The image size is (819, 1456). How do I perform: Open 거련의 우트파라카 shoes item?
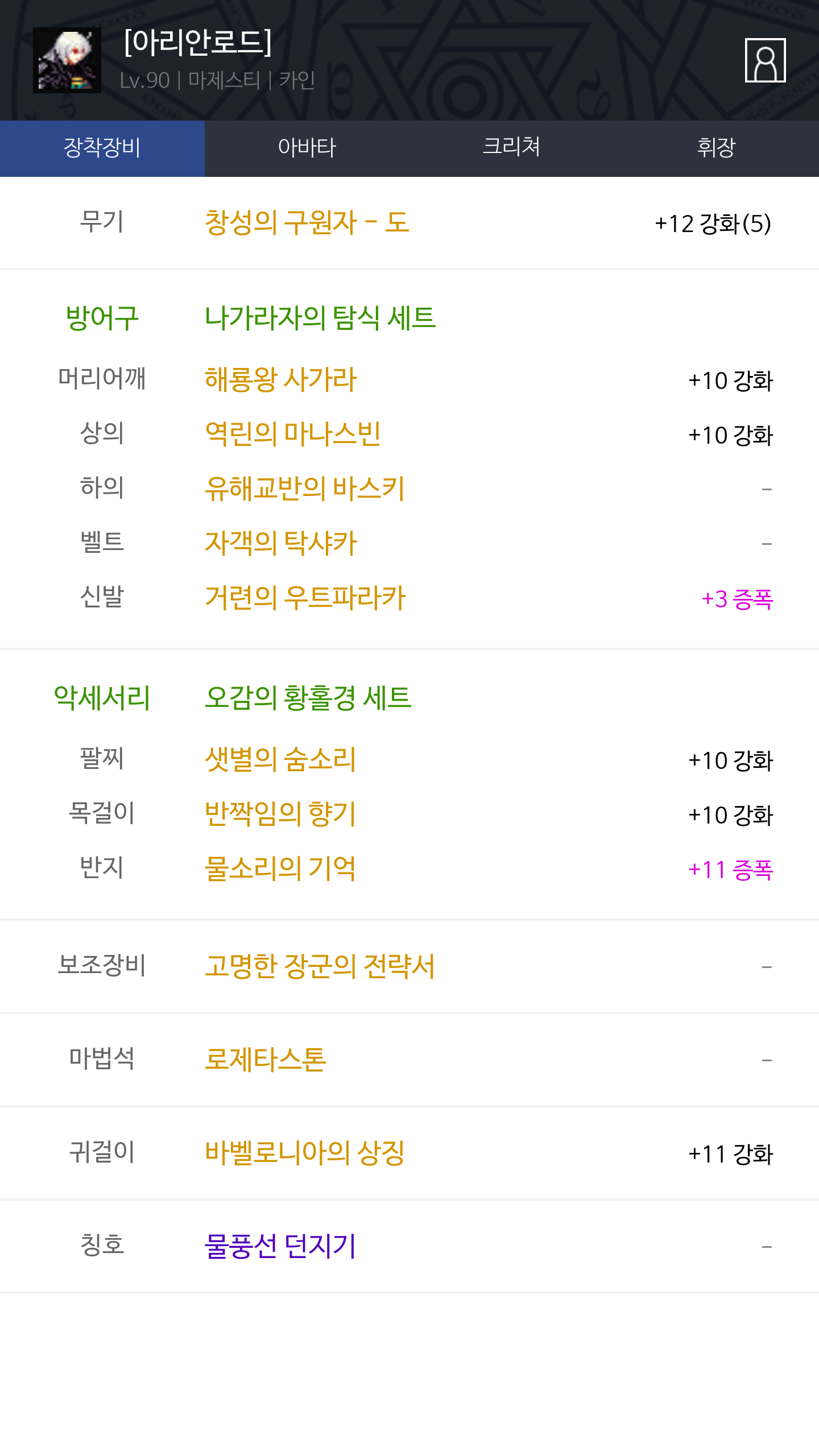point(305,598)
